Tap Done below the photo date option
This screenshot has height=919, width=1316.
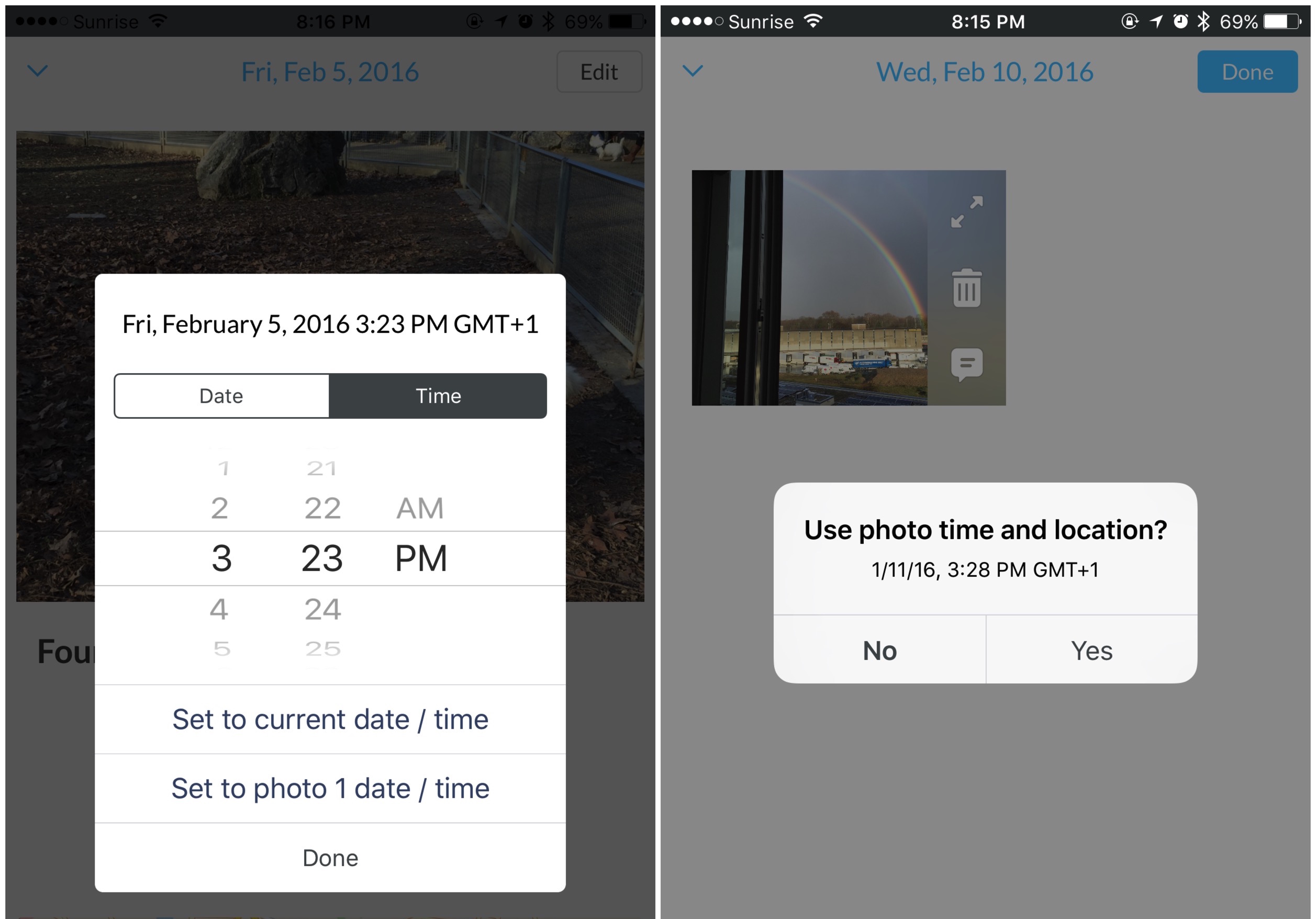[x=330, y=858]
